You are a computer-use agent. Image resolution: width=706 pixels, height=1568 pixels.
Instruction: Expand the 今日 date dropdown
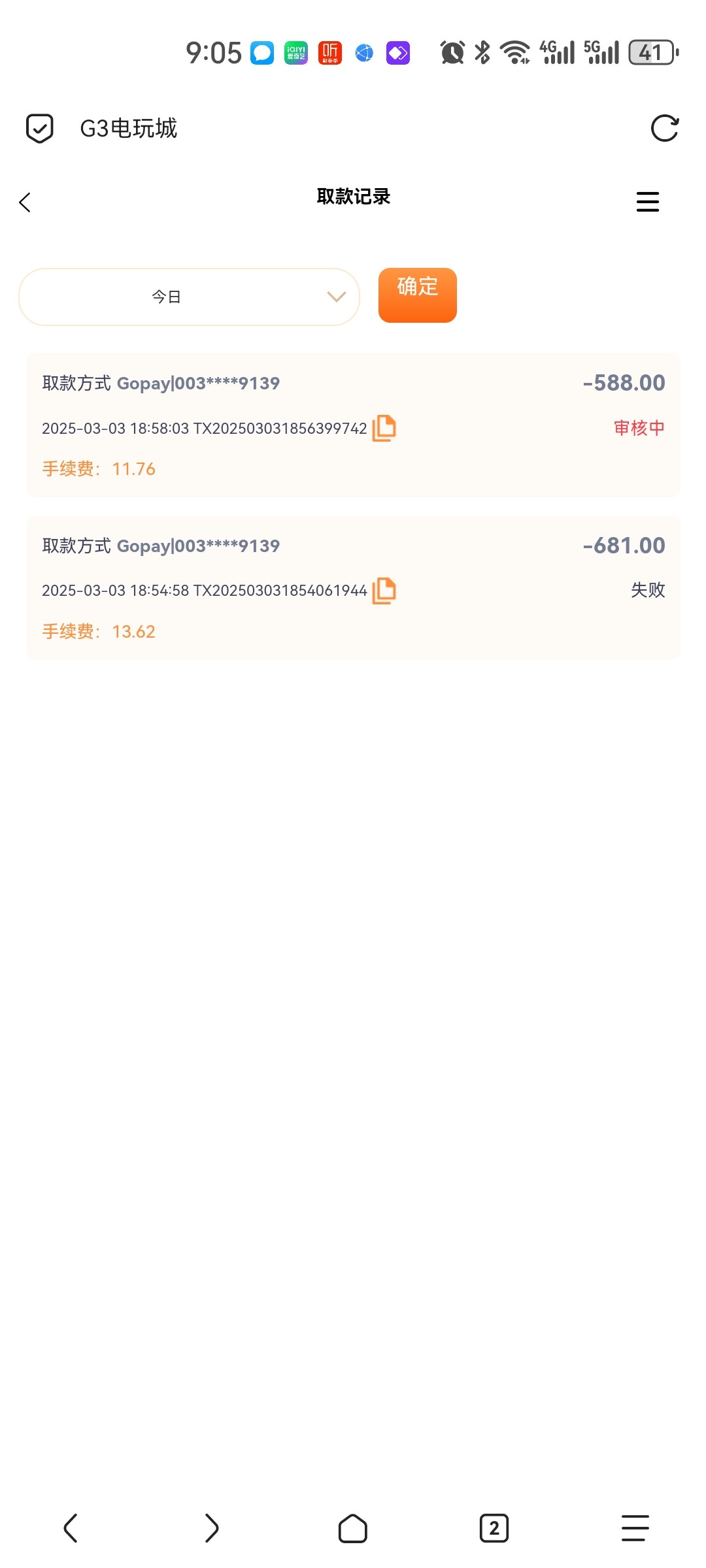coord(189,297)
